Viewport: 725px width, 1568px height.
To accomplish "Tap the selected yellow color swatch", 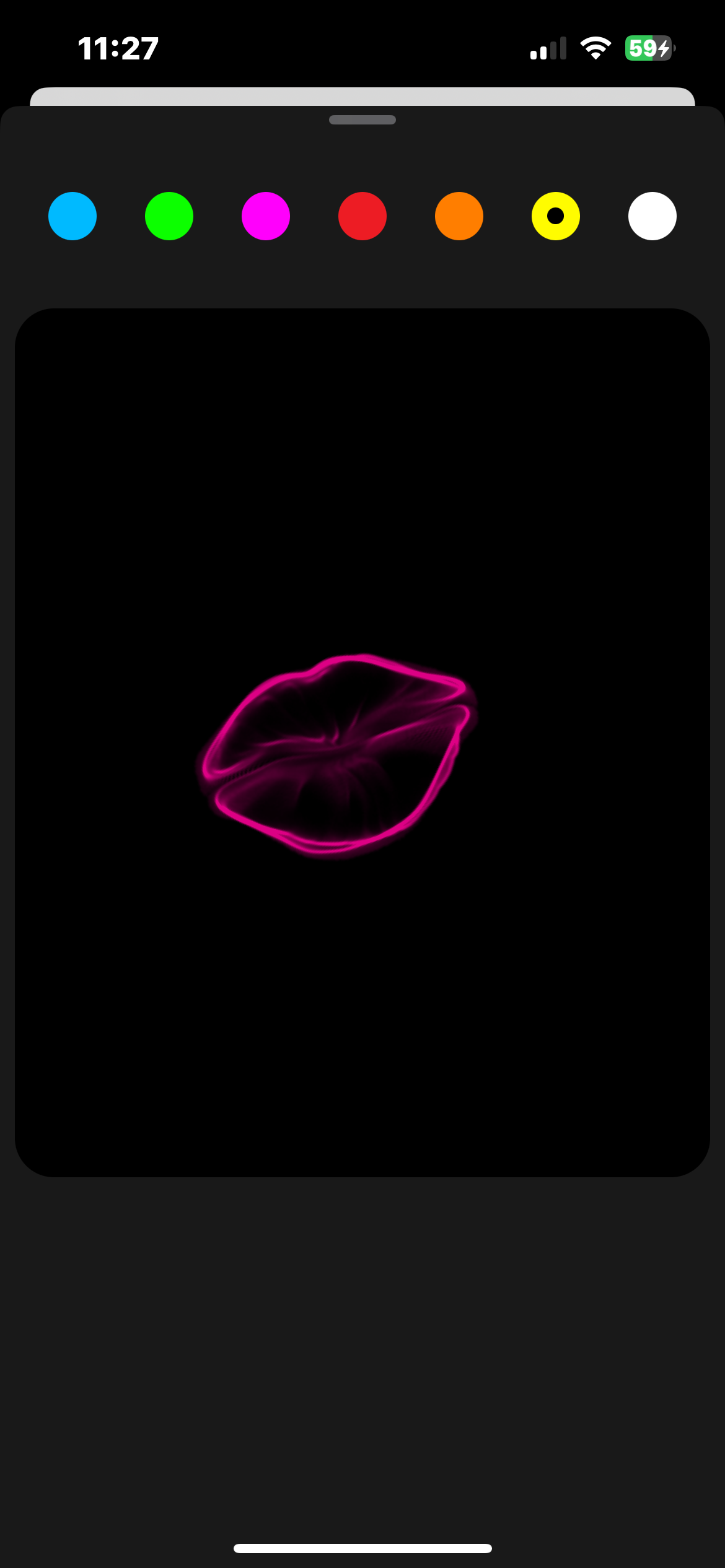I will coord(556,216).
